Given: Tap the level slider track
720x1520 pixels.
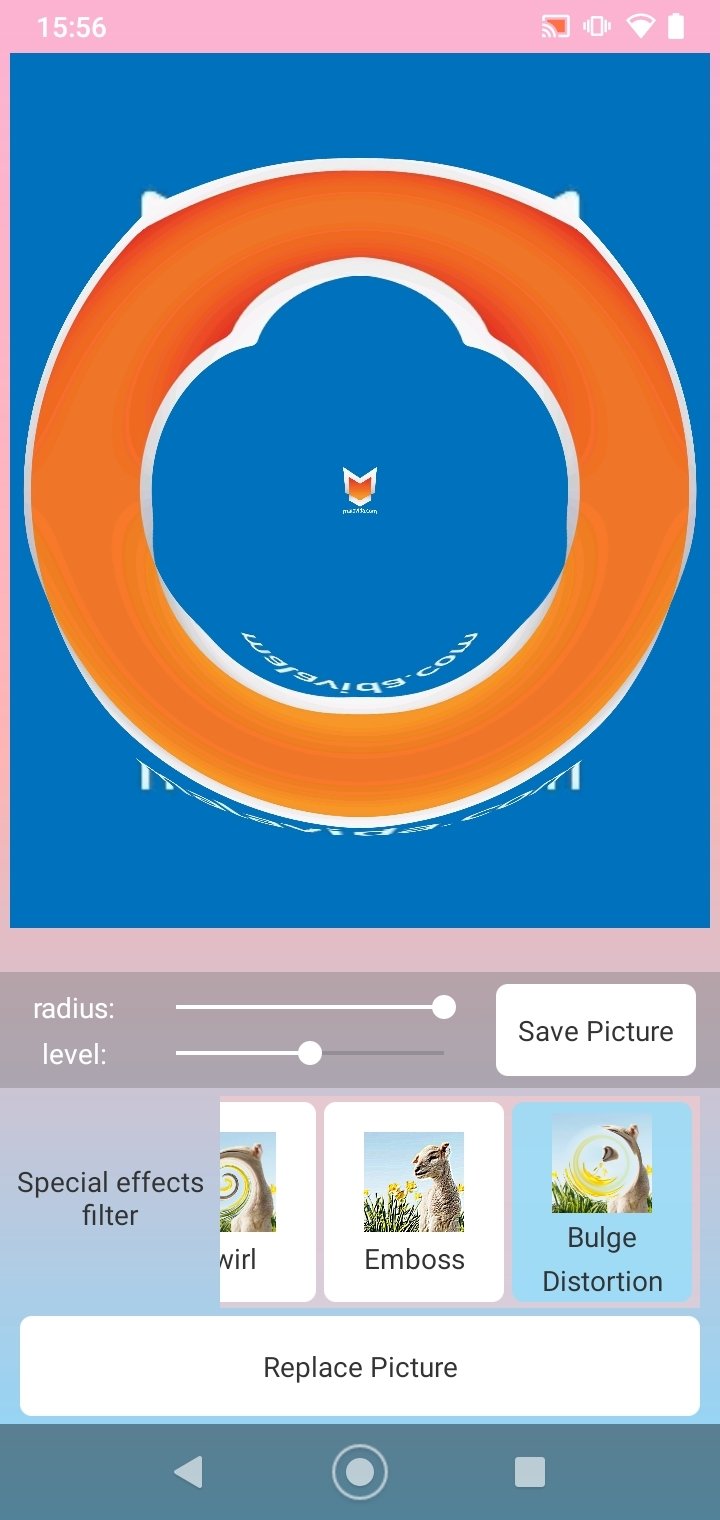Looking at the screenshot, I should coord(310,1053).
